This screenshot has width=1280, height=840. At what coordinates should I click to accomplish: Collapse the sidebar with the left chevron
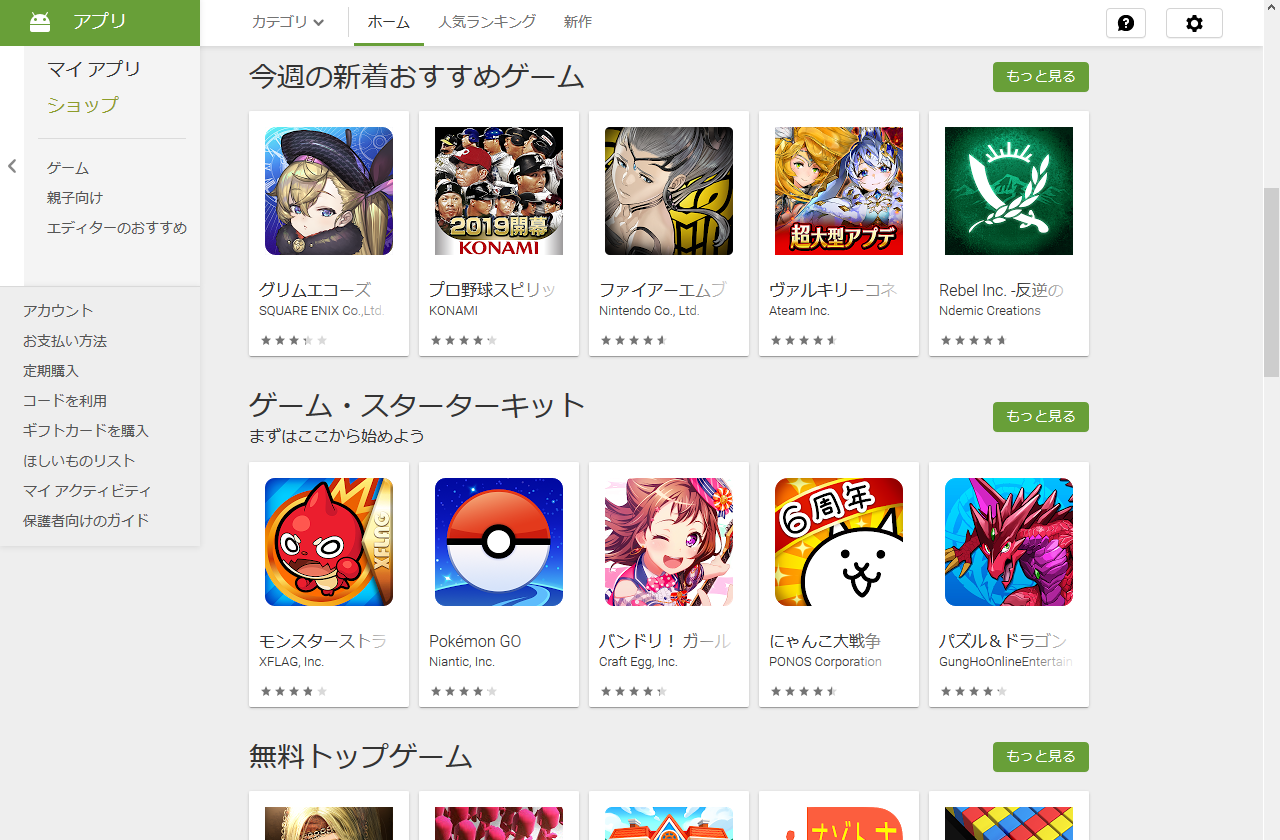tap(12, 166)
